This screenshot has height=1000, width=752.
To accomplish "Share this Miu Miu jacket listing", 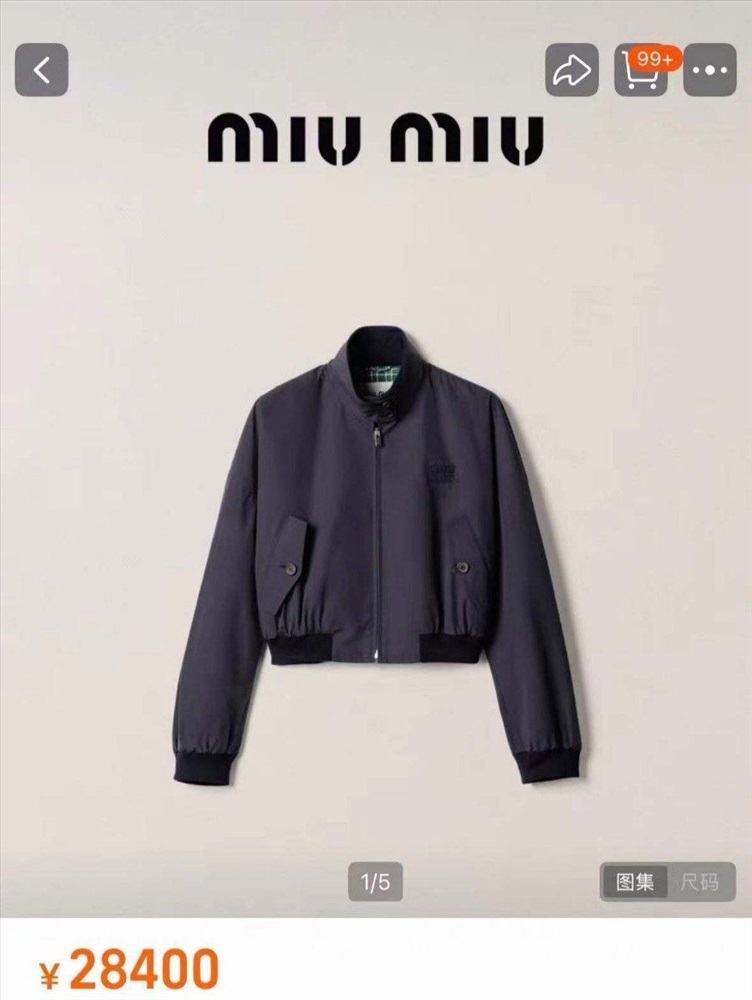I will [x=571, y=70].
